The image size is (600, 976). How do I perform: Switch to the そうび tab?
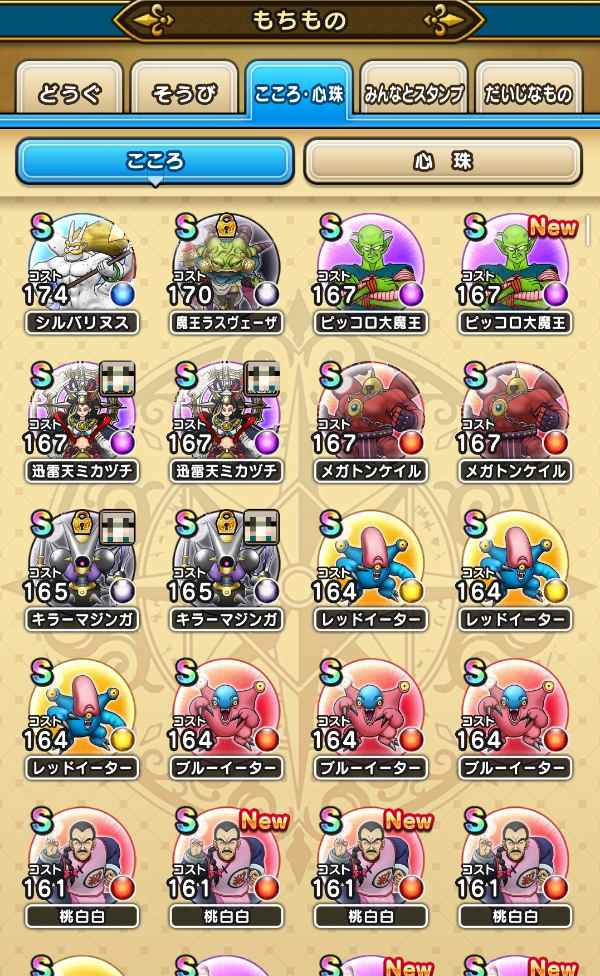tap(184, 94)
